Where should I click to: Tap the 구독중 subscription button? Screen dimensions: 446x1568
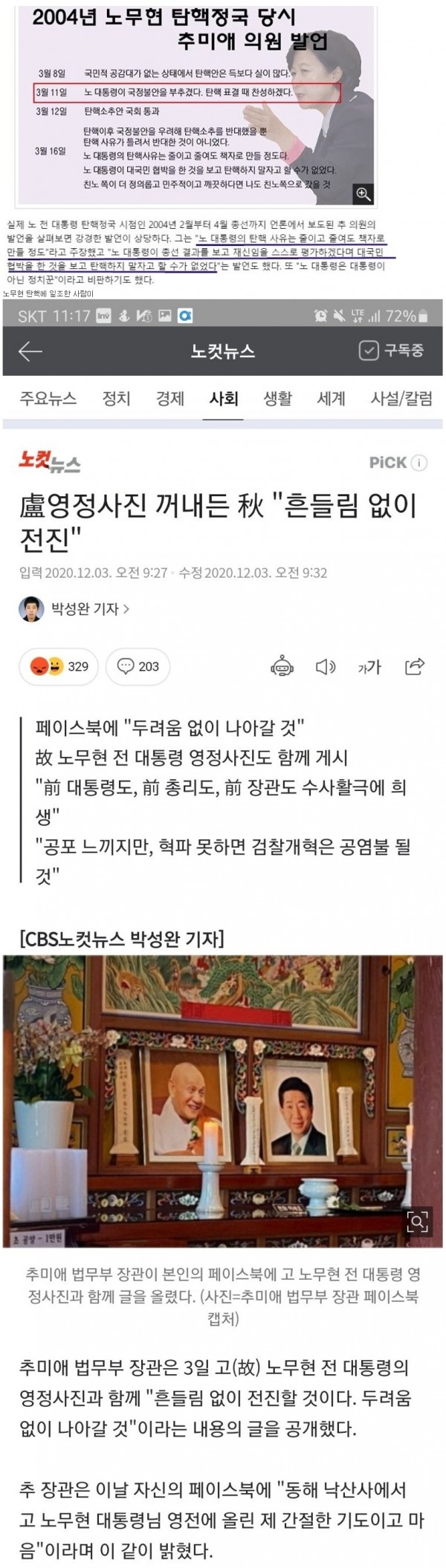point(392,351)
